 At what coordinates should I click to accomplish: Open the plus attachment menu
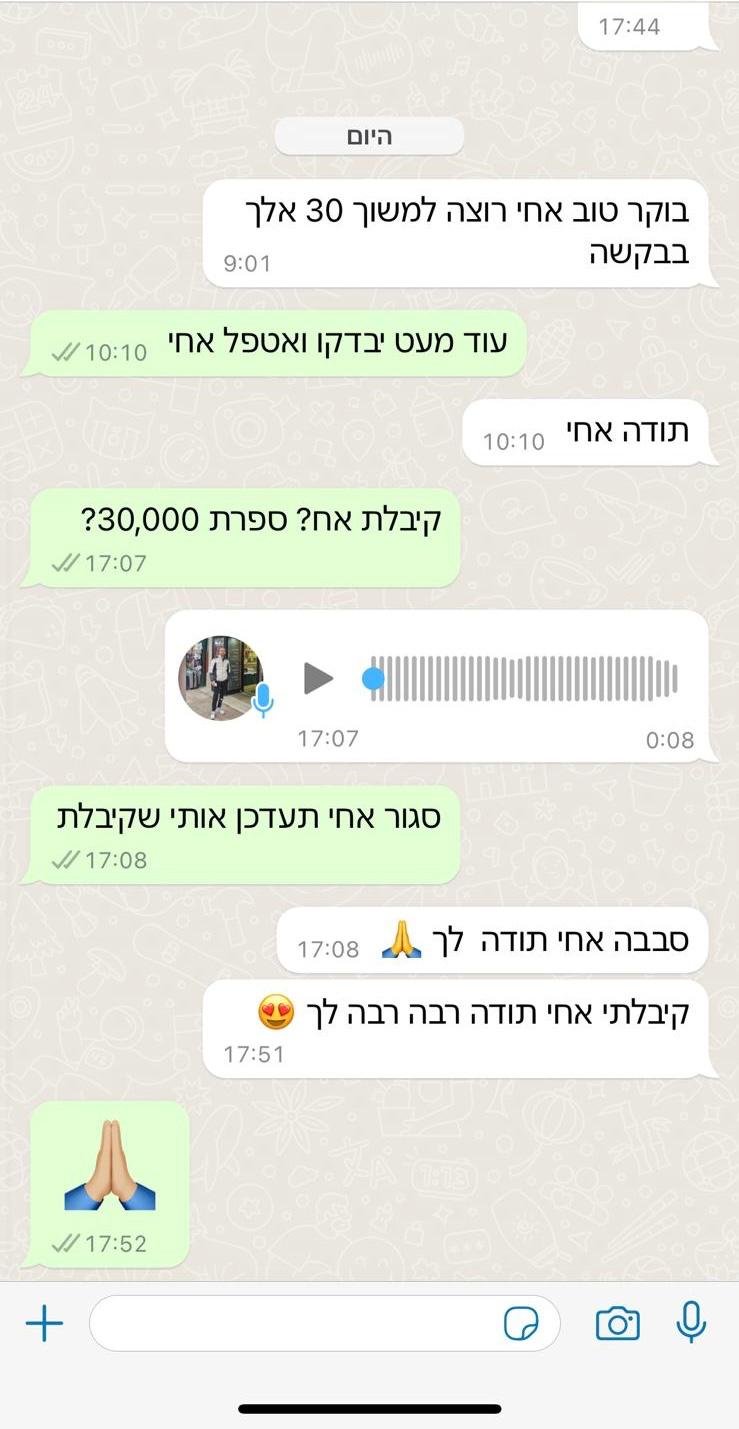44,1324
